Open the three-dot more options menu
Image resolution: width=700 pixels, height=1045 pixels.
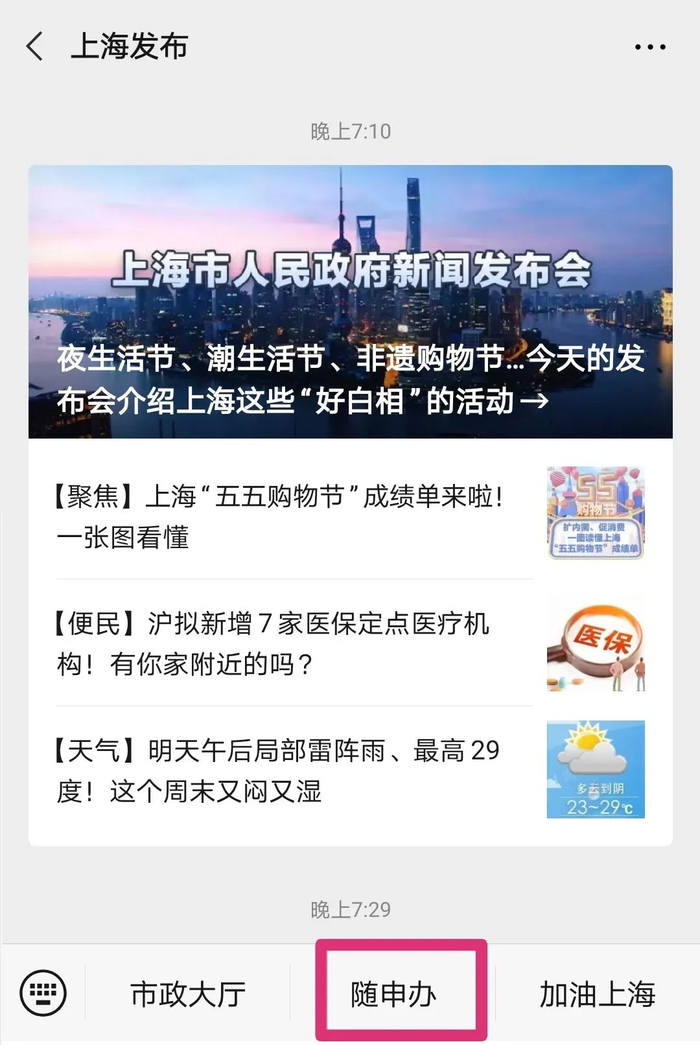click(650, 47)
